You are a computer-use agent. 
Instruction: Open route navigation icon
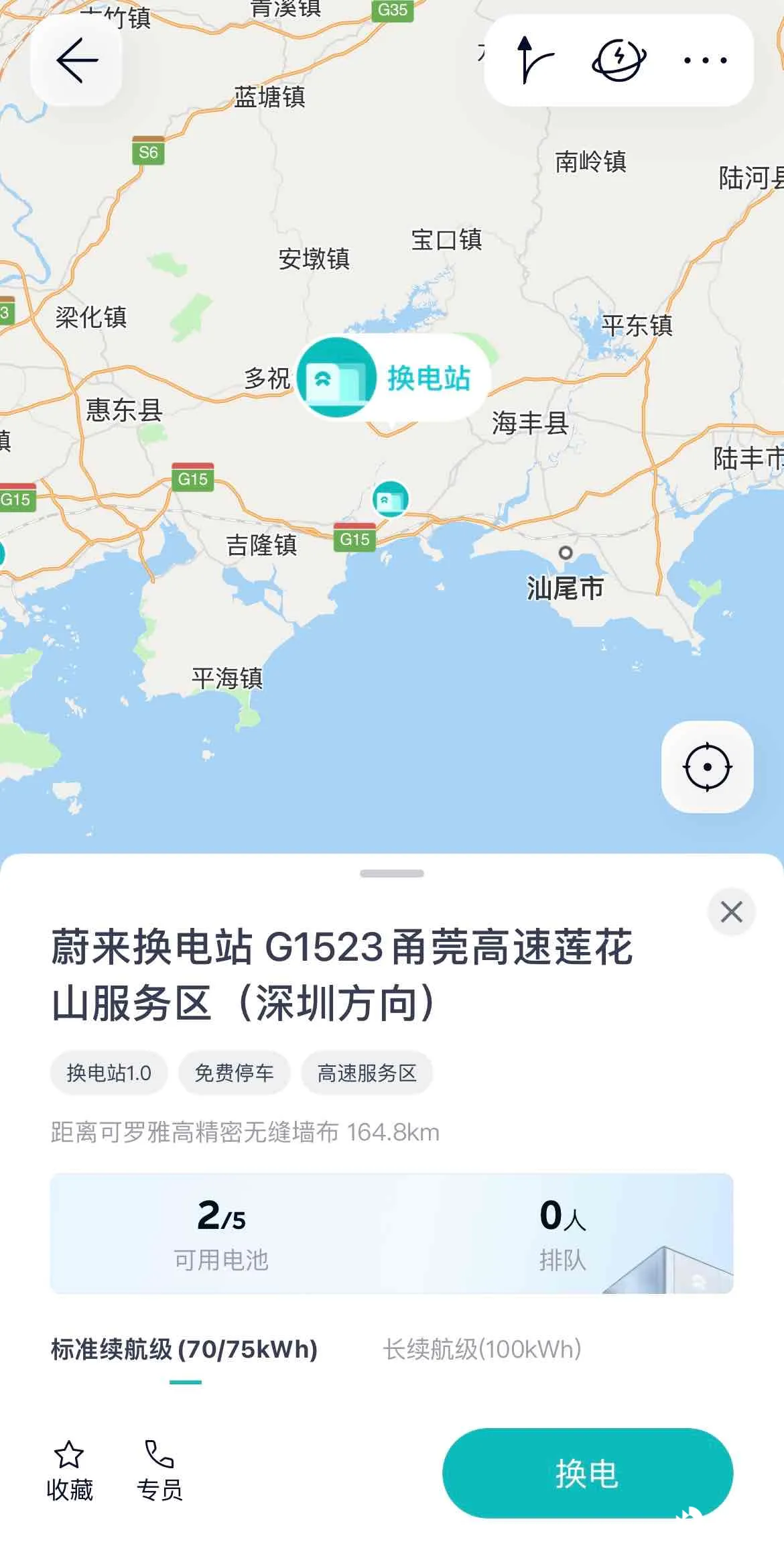coord(534,60)
